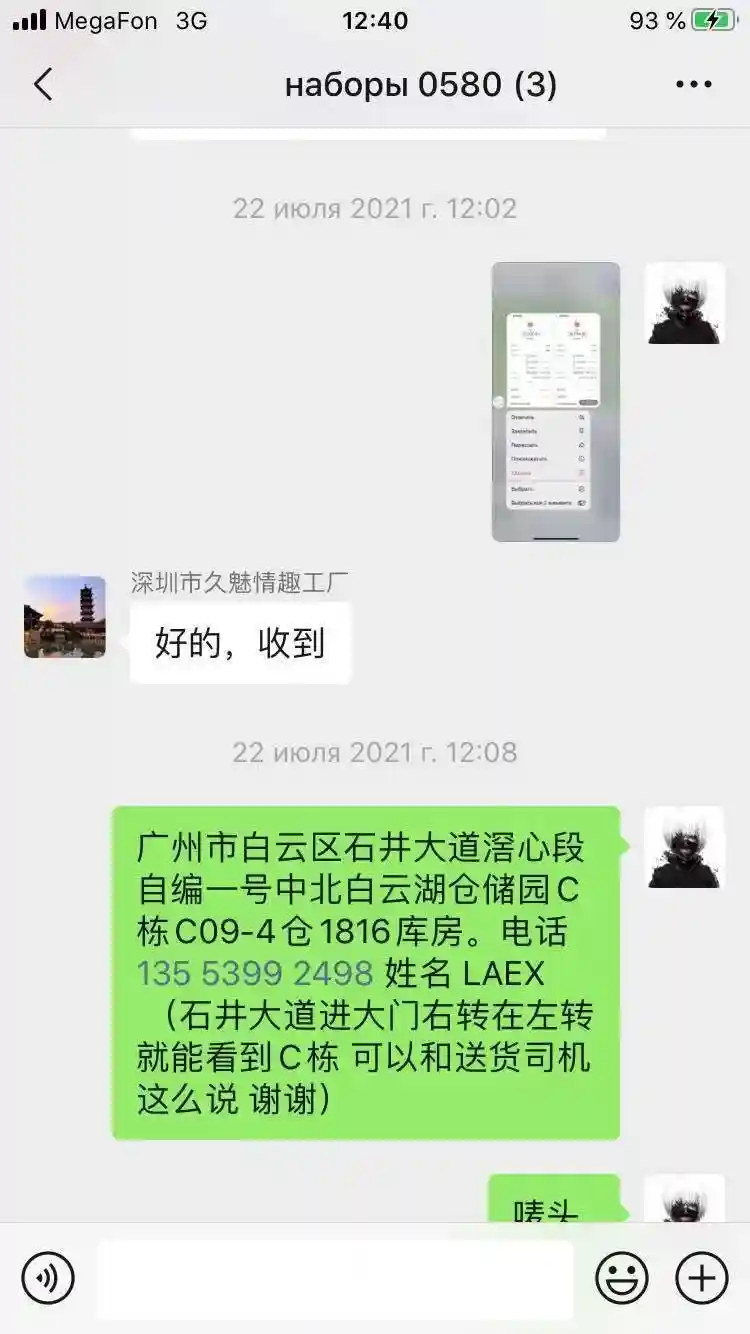Viewport: 750px width, 1334px height.
Task: Switch to voice message input
Action: click(x=48, y=1277)
